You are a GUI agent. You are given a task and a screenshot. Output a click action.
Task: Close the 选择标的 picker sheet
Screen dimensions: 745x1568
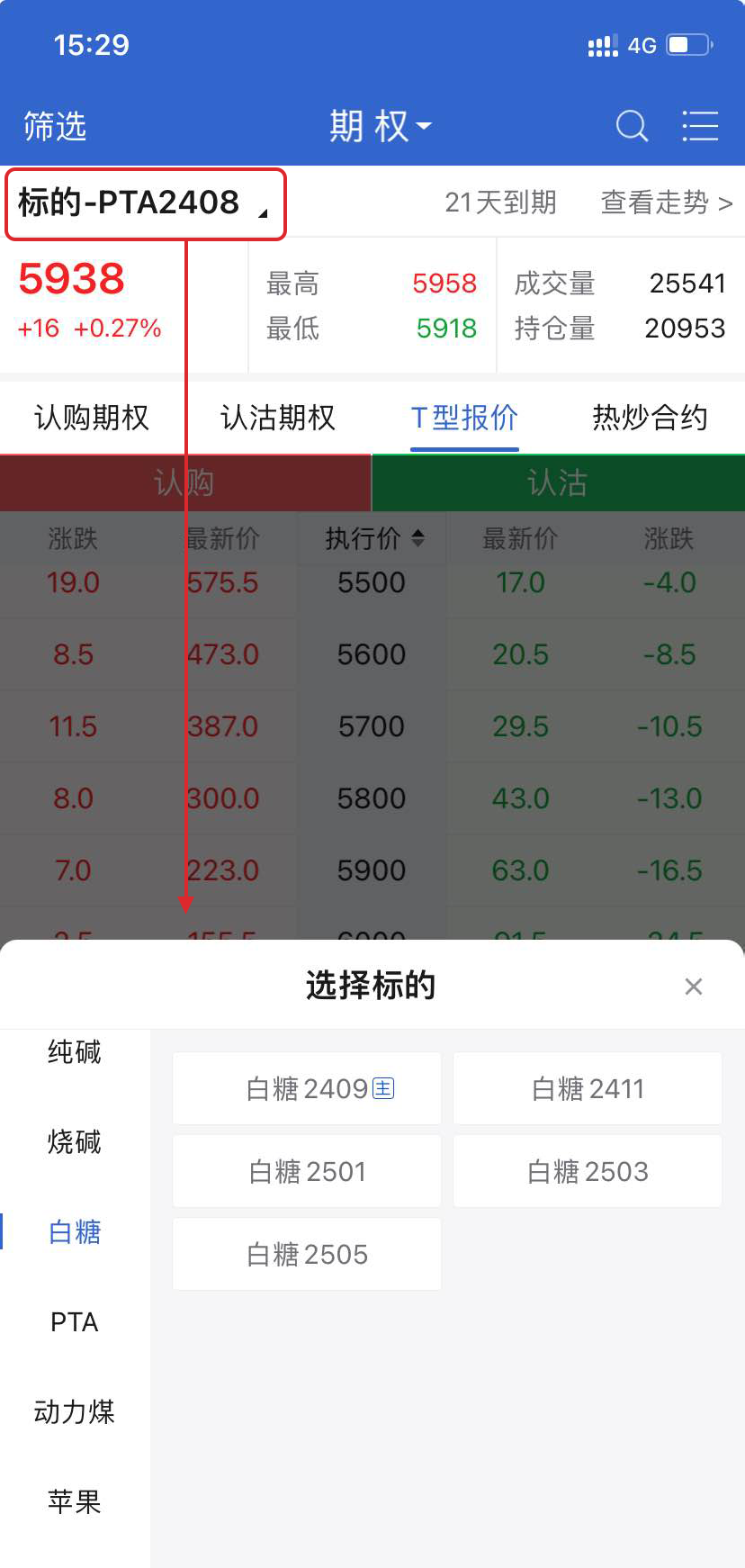pos(693,987)
